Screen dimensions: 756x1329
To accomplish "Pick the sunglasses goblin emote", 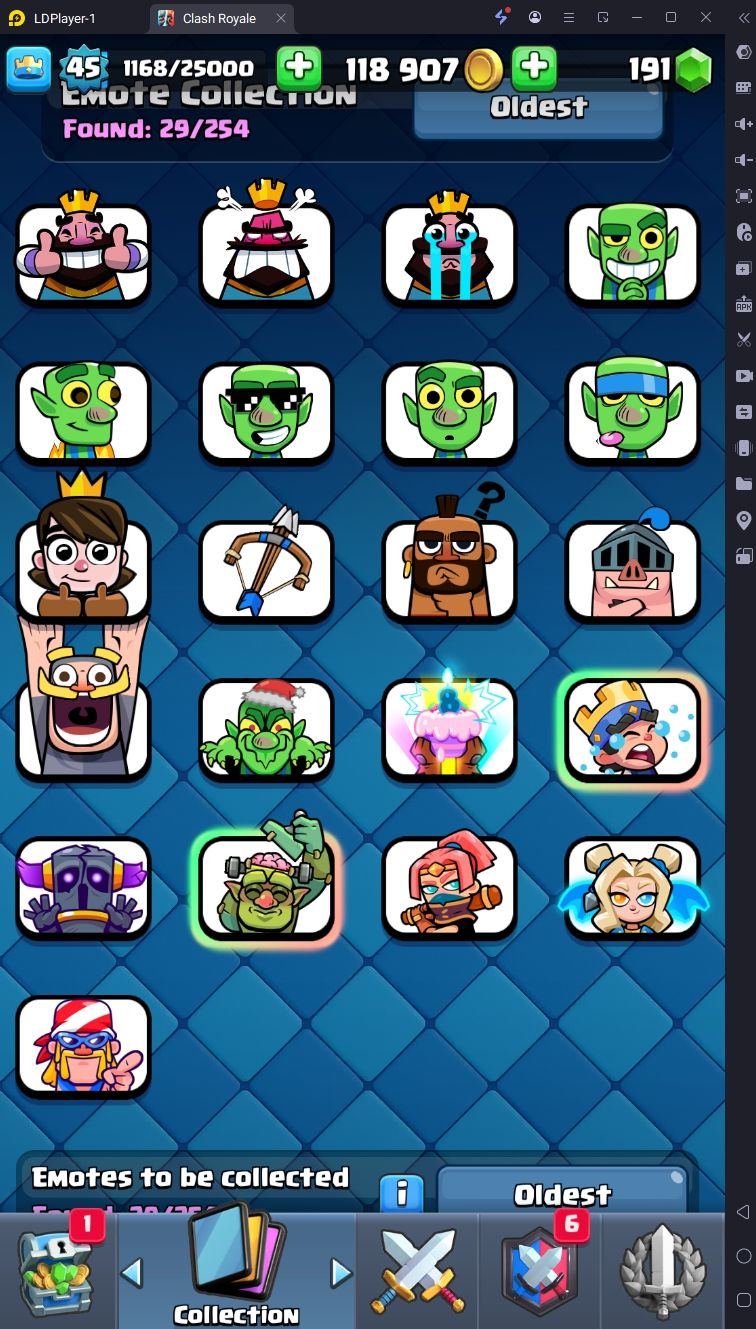I will 266,412.
